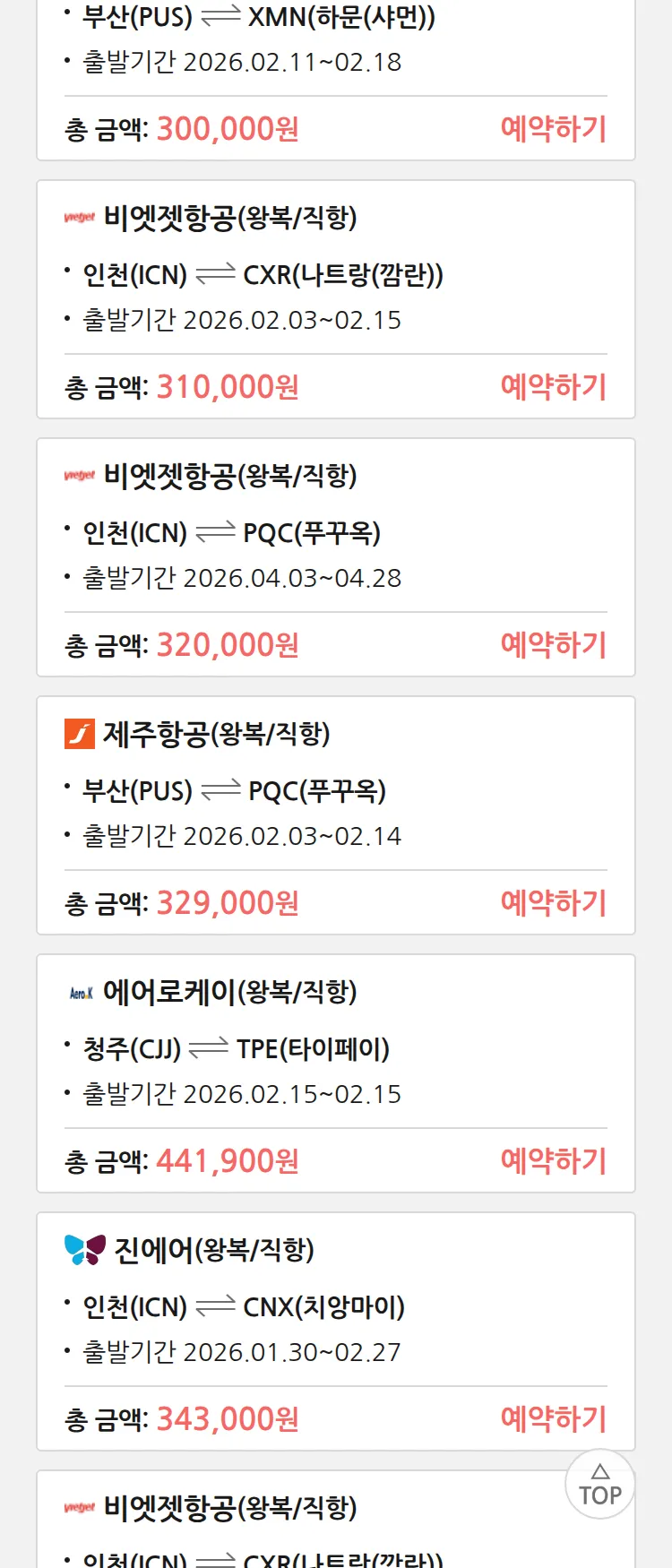View the 비엣젯항공 Incheon to PQC card 2026.04.03~04.28
The image size is (672, 1568).
(335, 532)
